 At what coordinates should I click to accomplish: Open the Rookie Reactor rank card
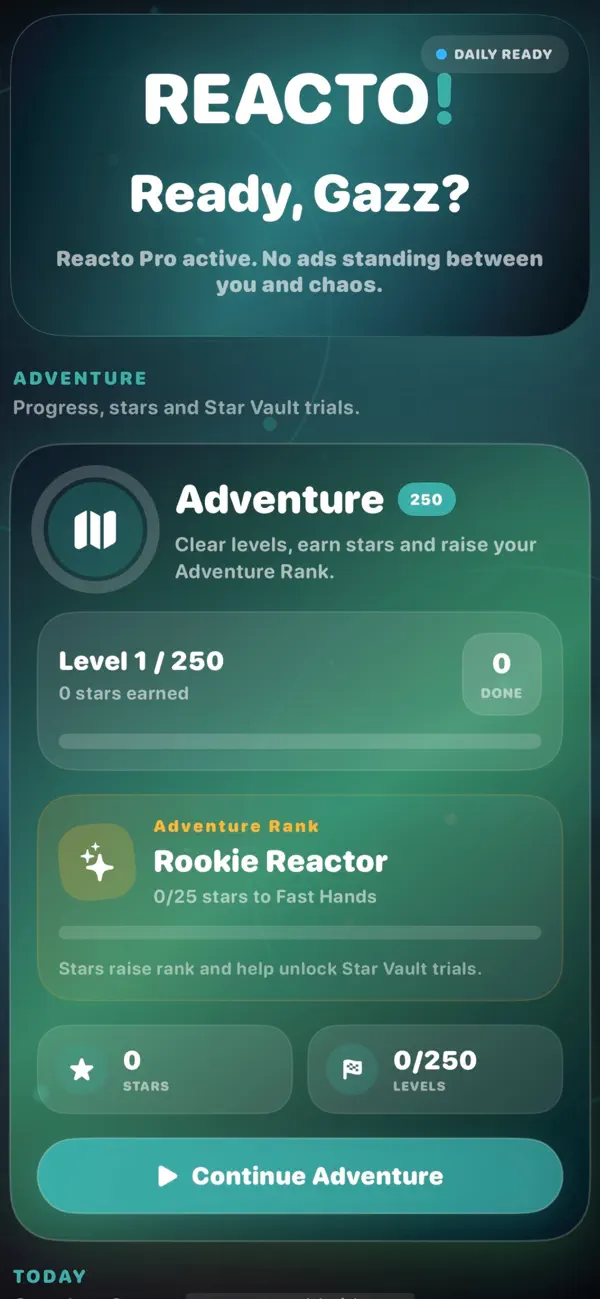[x=300, y=897]
